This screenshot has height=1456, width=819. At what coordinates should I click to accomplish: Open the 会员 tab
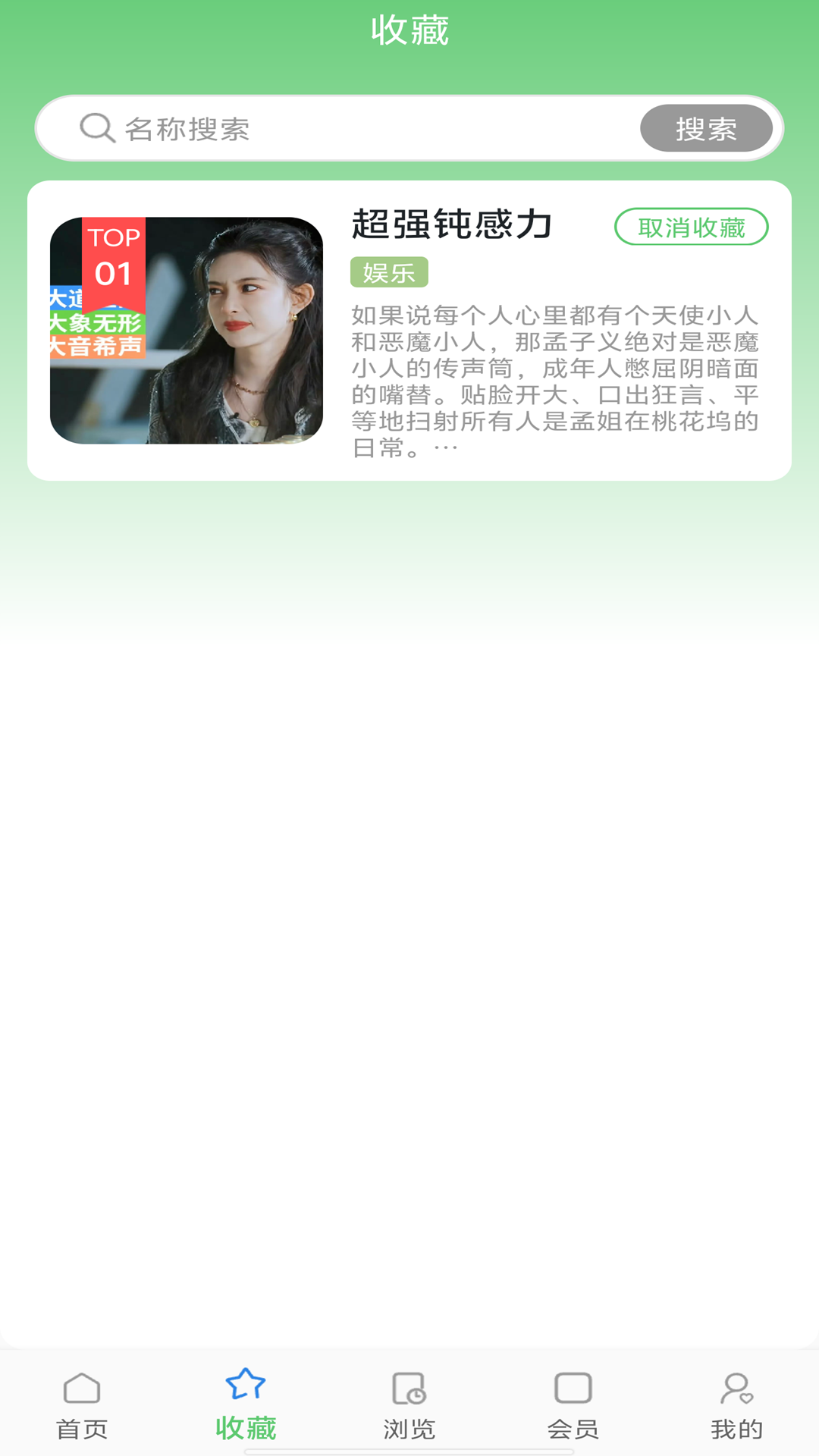[573, 1405]
